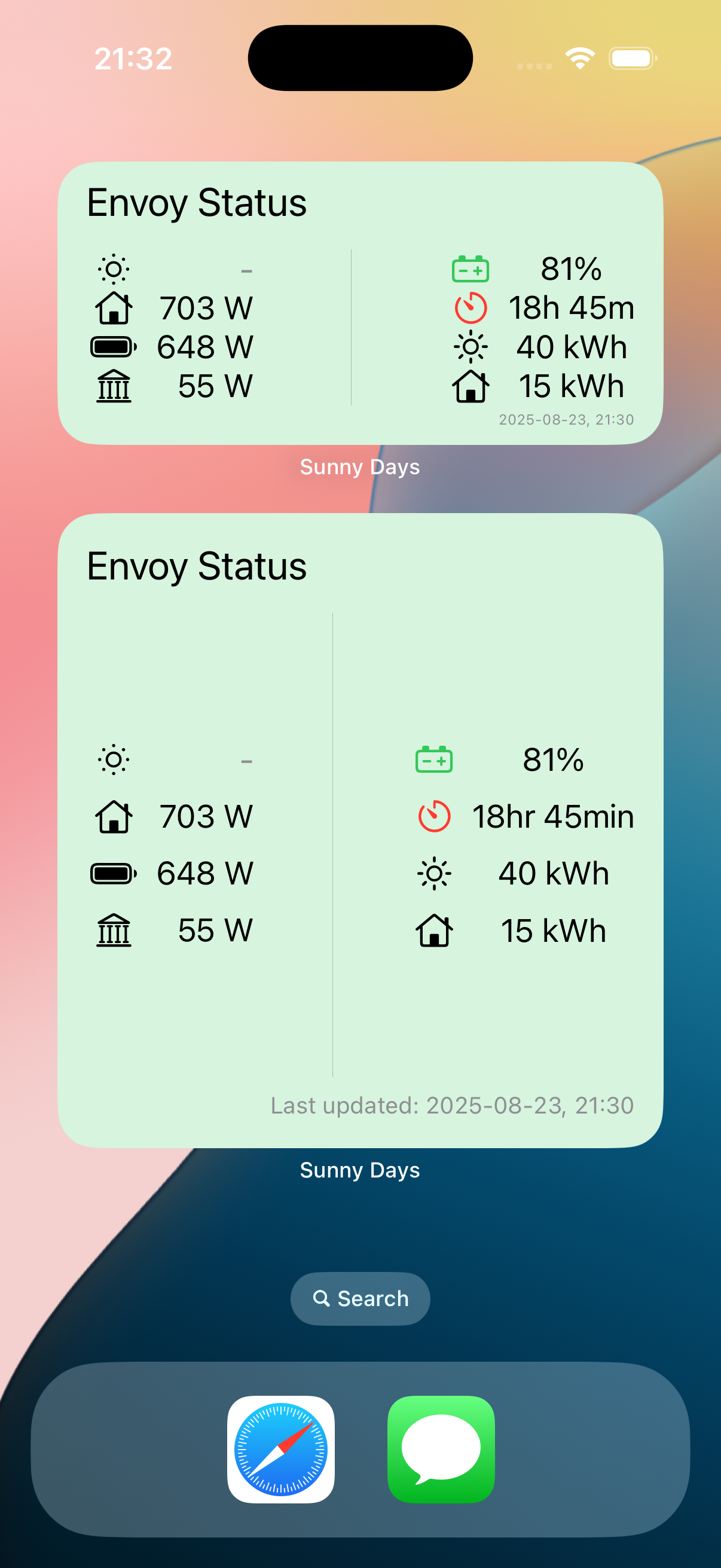Open the large Envoy Status widget
This screenshot has height=1568, width=721.
tap(360, 830)
